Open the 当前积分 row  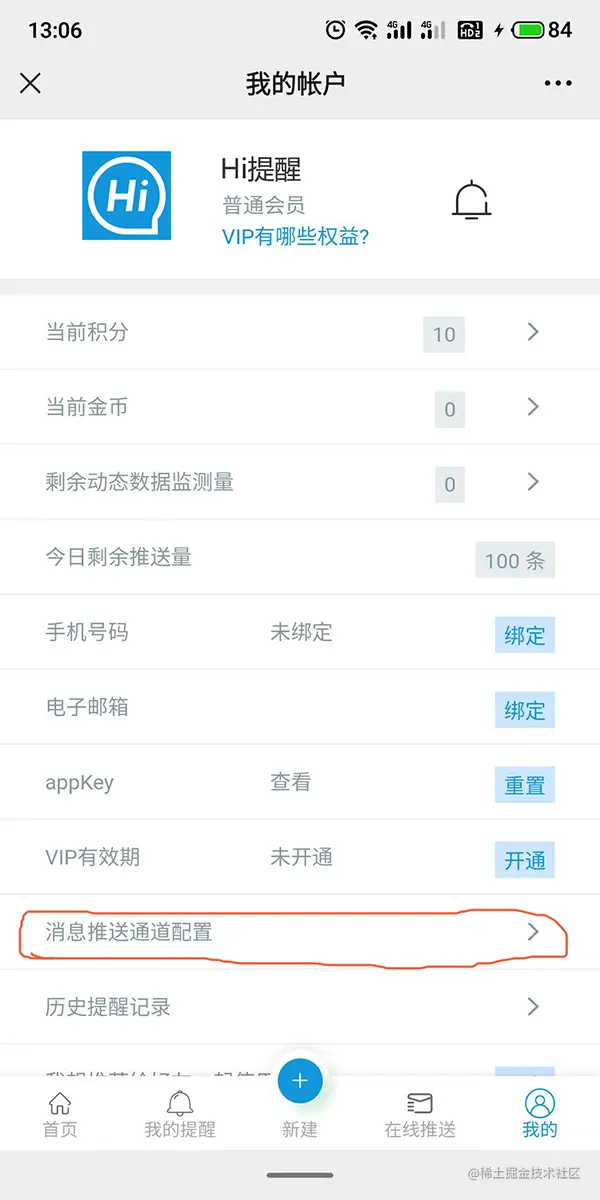click(x=300, y=332)
